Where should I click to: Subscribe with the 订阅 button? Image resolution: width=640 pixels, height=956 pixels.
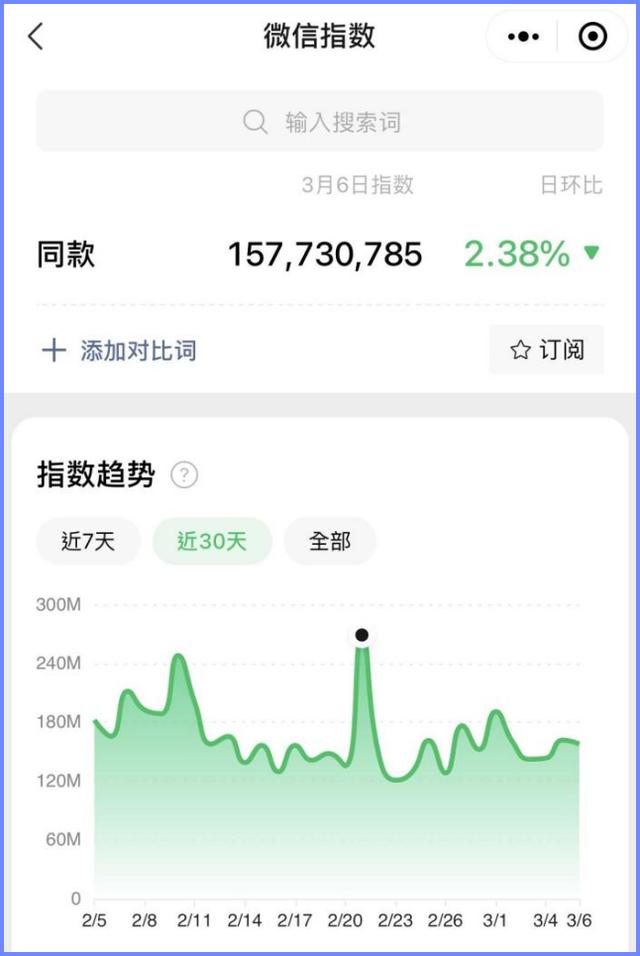pyautogui.click(x=546, y=350)
